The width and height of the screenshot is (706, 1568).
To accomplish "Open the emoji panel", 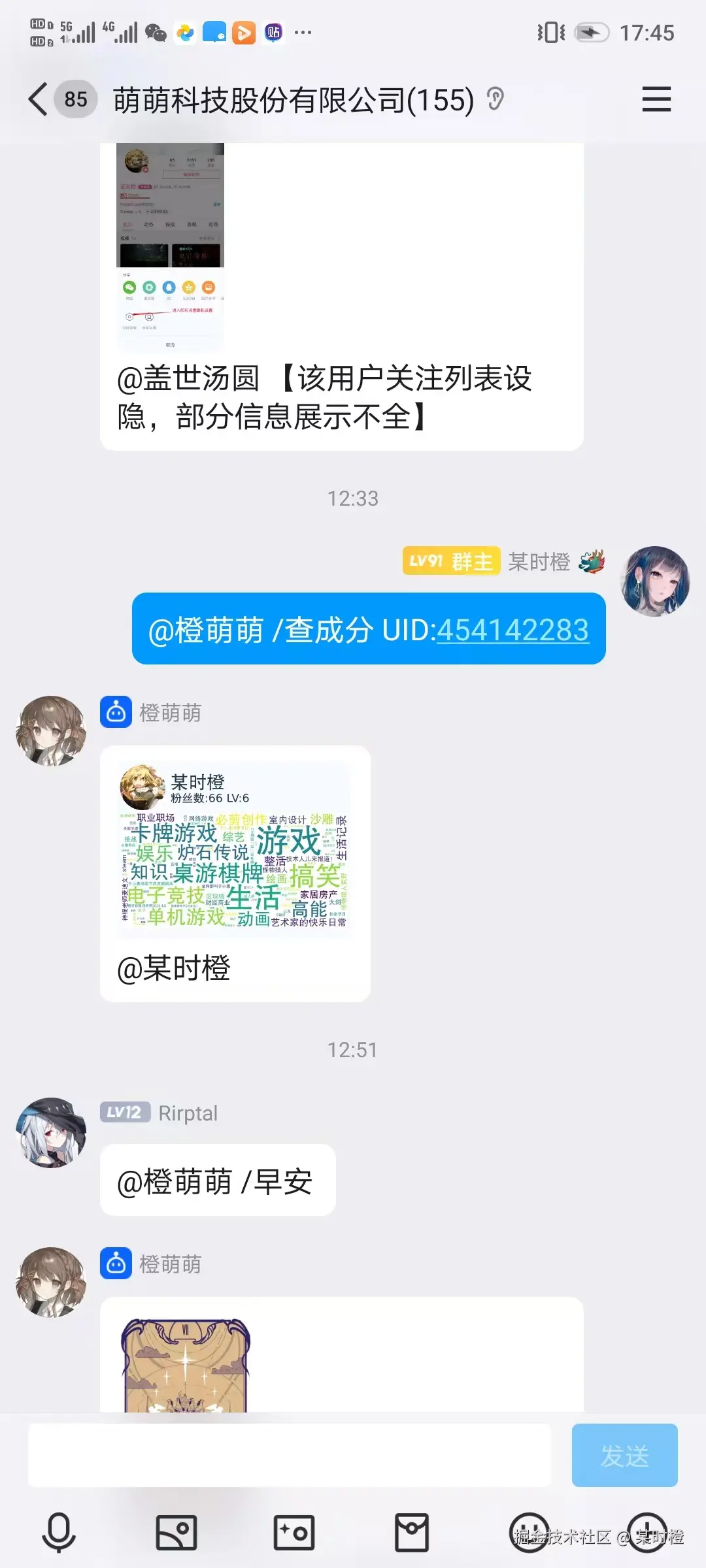I will tap(529, 1532).
